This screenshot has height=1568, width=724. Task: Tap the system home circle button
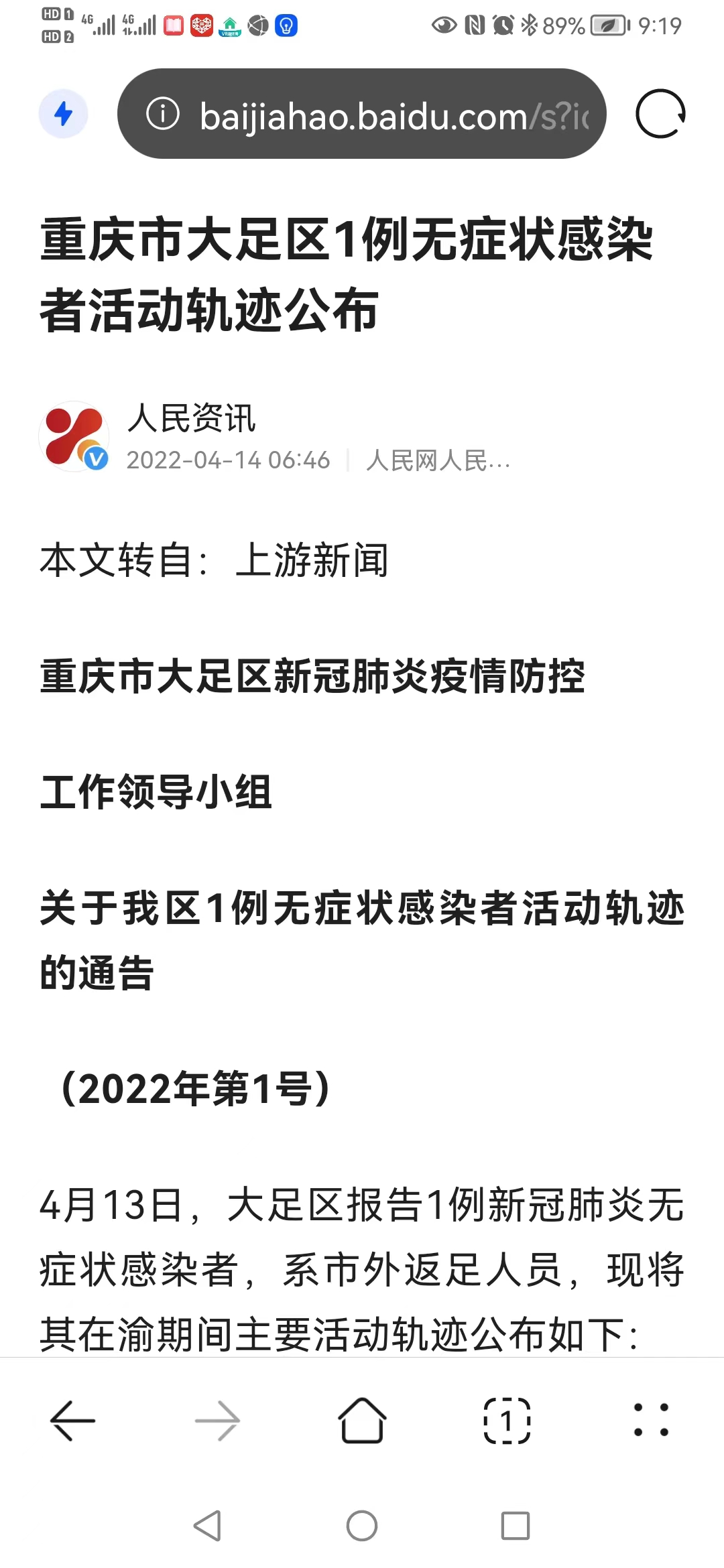point(362,1526)
